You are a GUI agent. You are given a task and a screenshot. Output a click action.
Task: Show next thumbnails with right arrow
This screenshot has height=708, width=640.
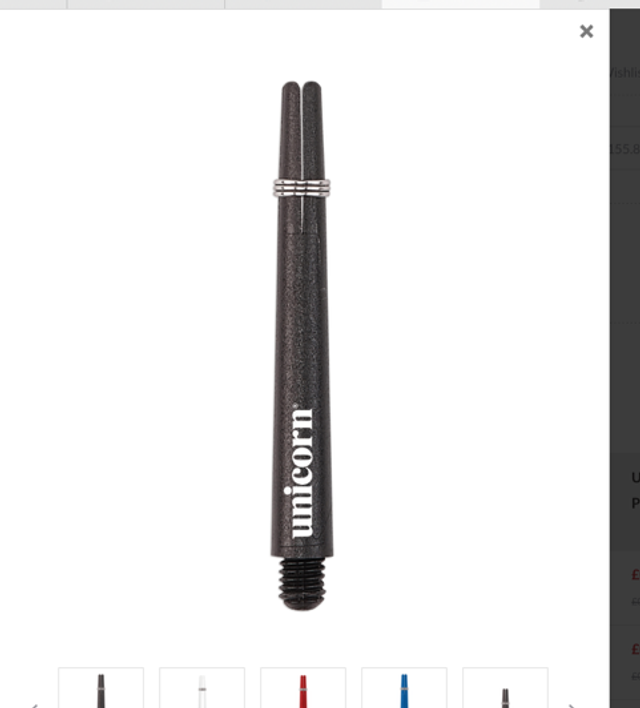[x=573, y=704]
